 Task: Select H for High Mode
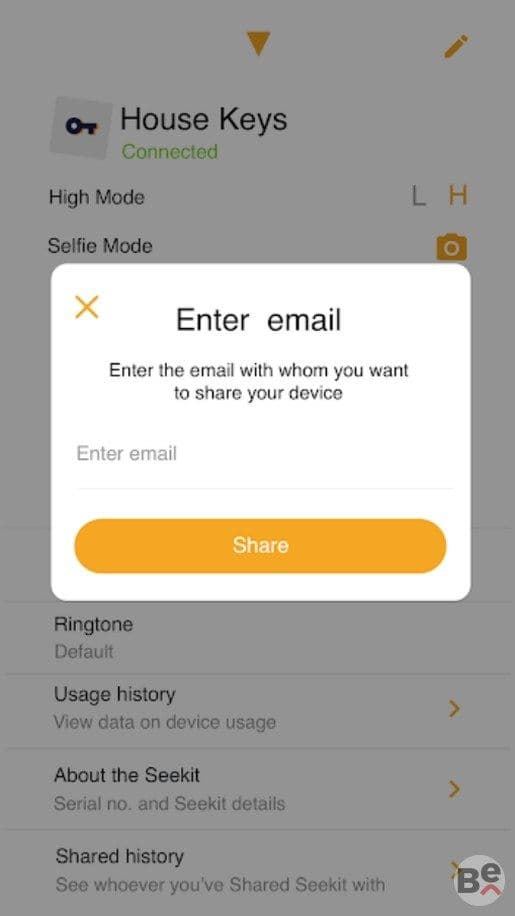click(x=458, y=195)
